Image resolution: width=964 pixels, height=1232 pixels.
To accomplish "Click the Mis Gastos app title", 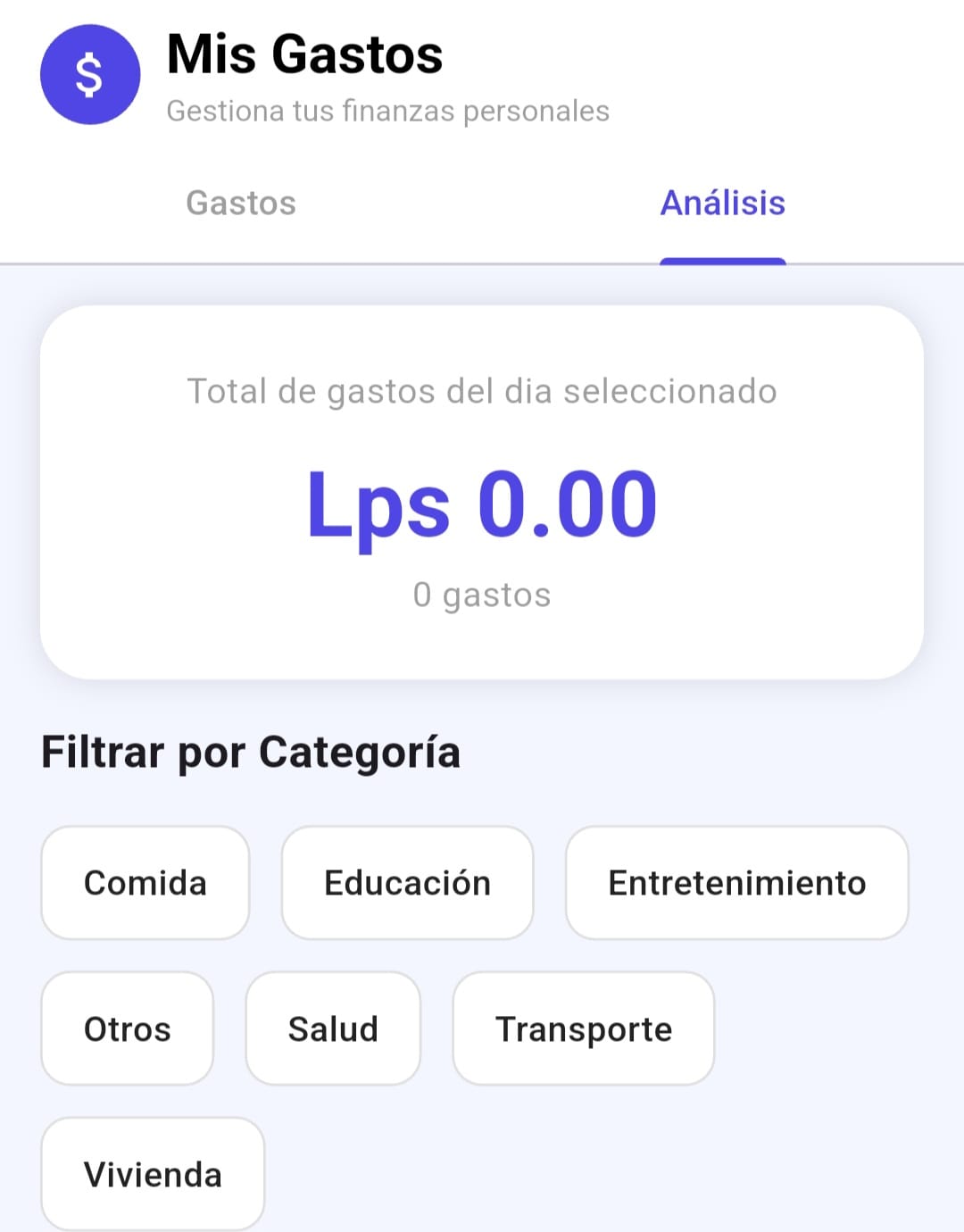I will coord(304,54).
